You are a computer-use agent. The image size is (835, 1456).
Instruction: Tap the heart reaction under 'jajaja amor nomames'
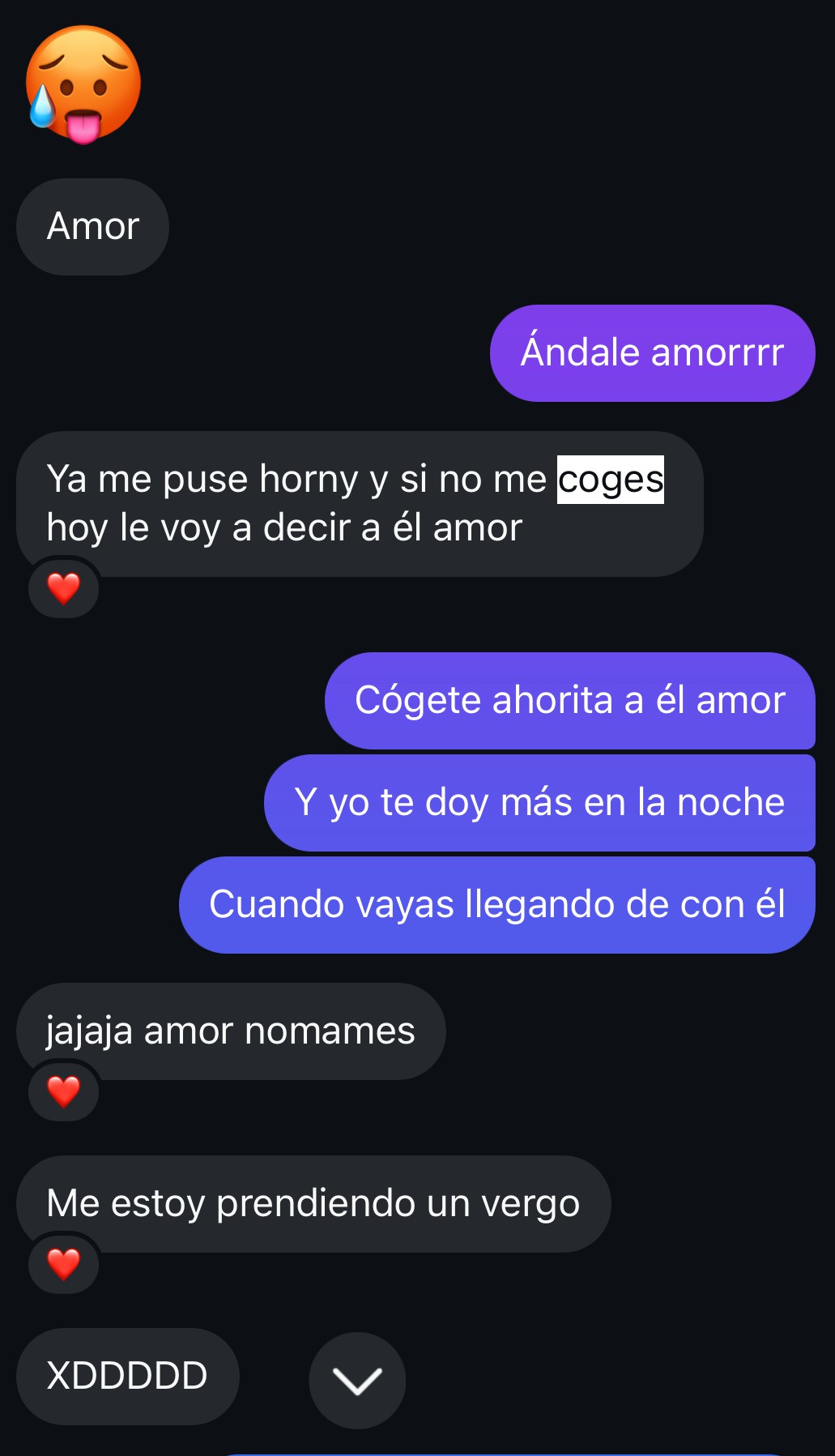63,1091
